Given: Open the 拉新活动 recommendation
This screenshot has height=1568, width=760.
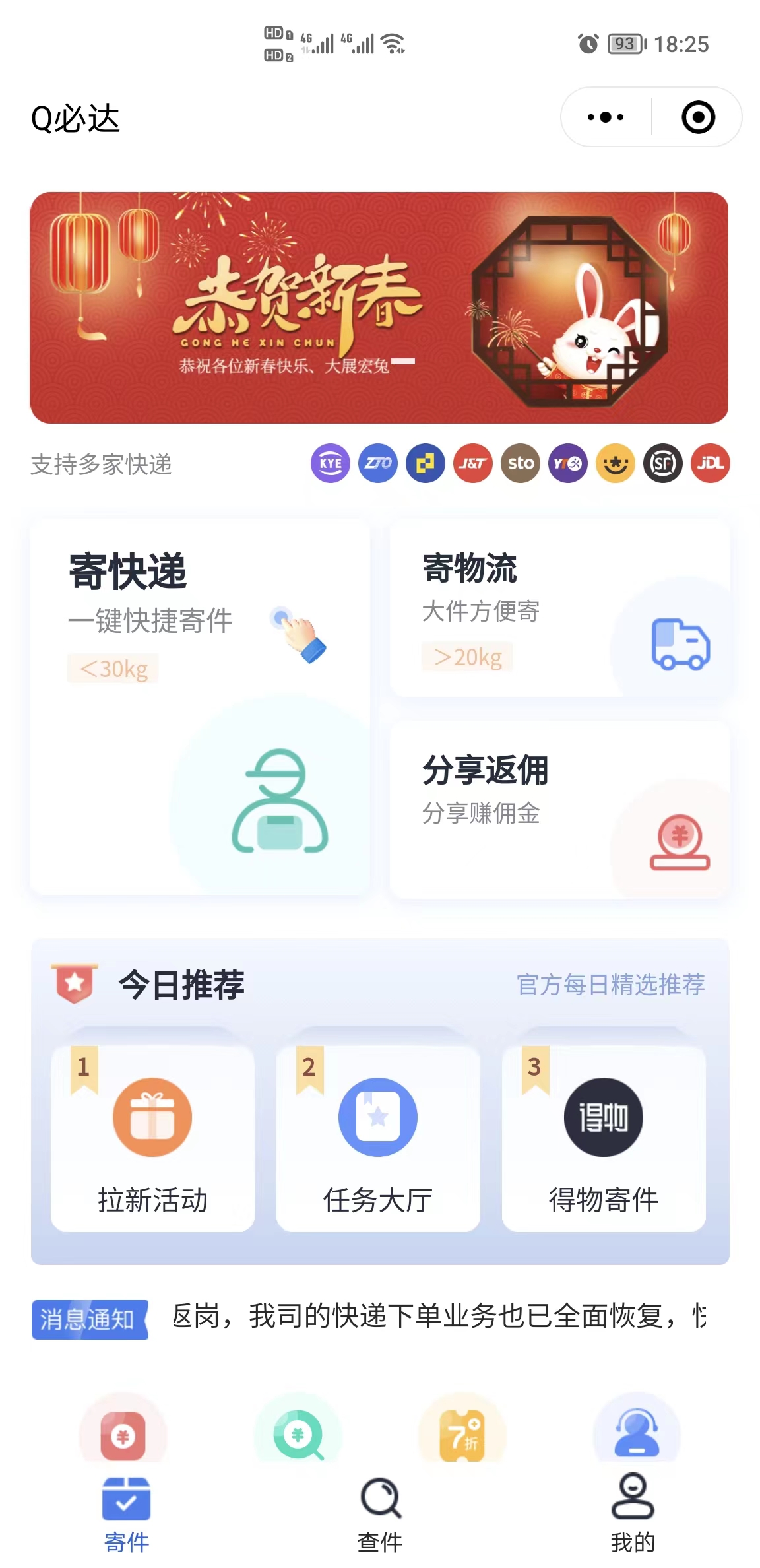Looking at the screenshot, I should tap(152, 1139).
